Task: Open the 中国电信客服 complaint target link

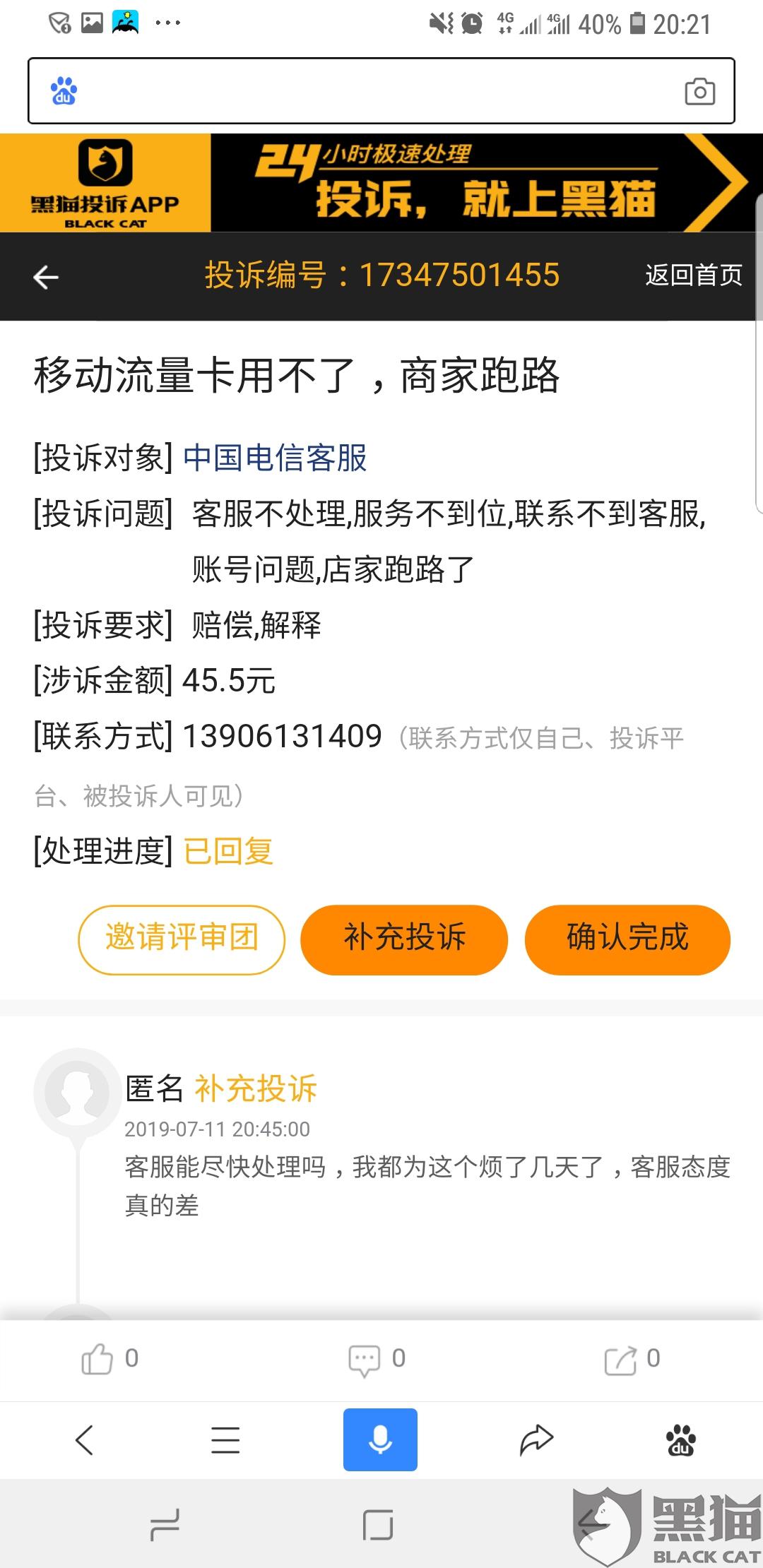Action: click(275, 458)
